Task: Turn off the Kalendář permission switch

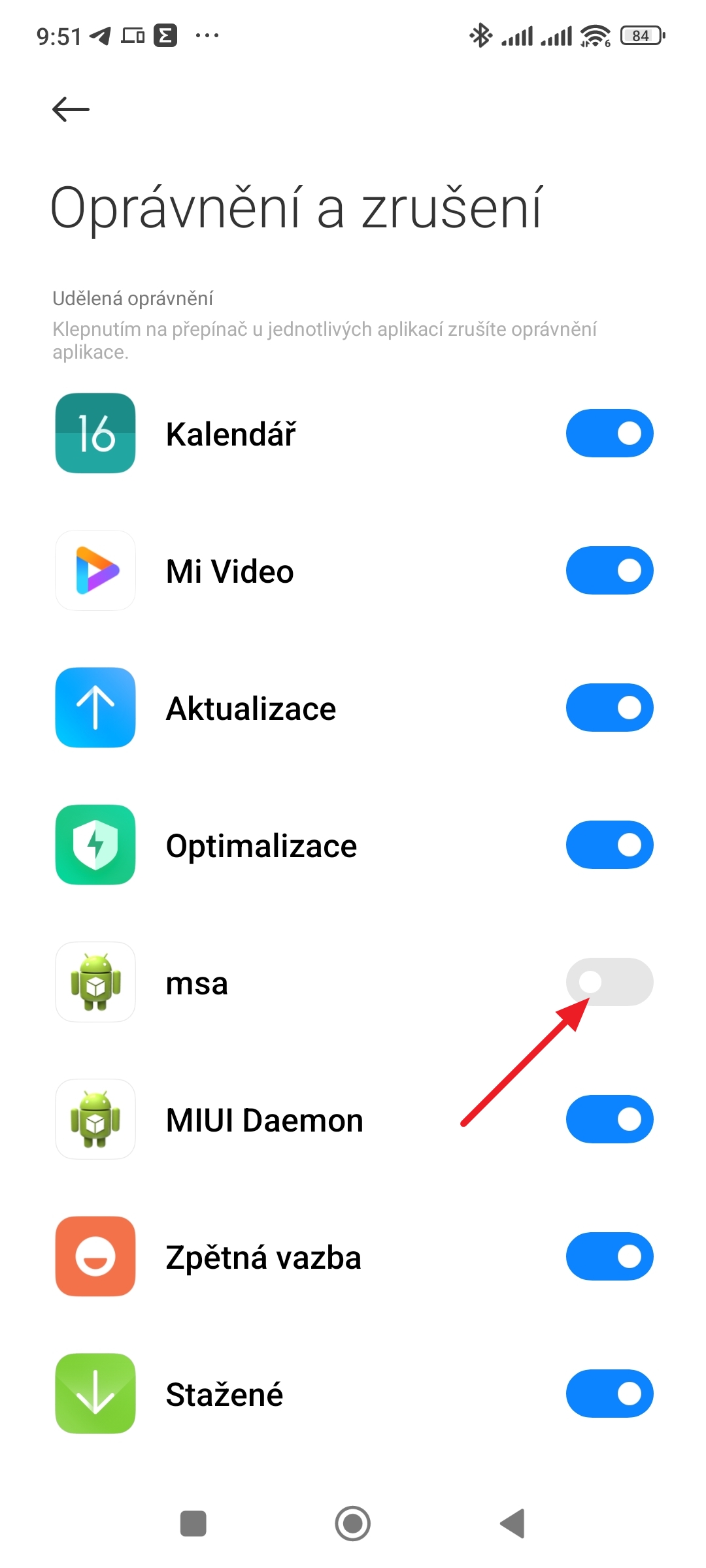Action: coord(609,433)
